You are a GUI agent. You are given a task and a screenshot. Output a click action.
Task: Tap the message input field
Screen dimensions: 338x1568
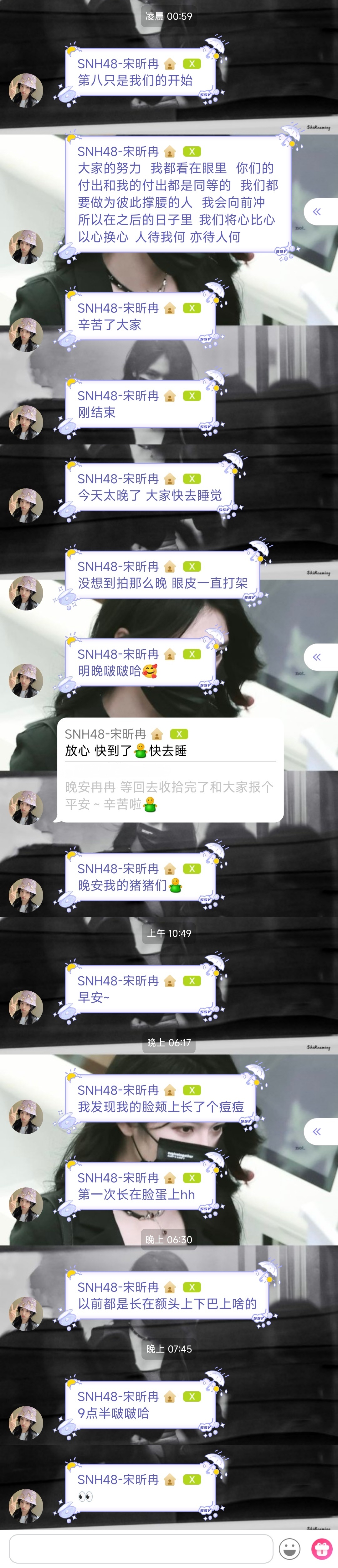tap(141, 1549)
